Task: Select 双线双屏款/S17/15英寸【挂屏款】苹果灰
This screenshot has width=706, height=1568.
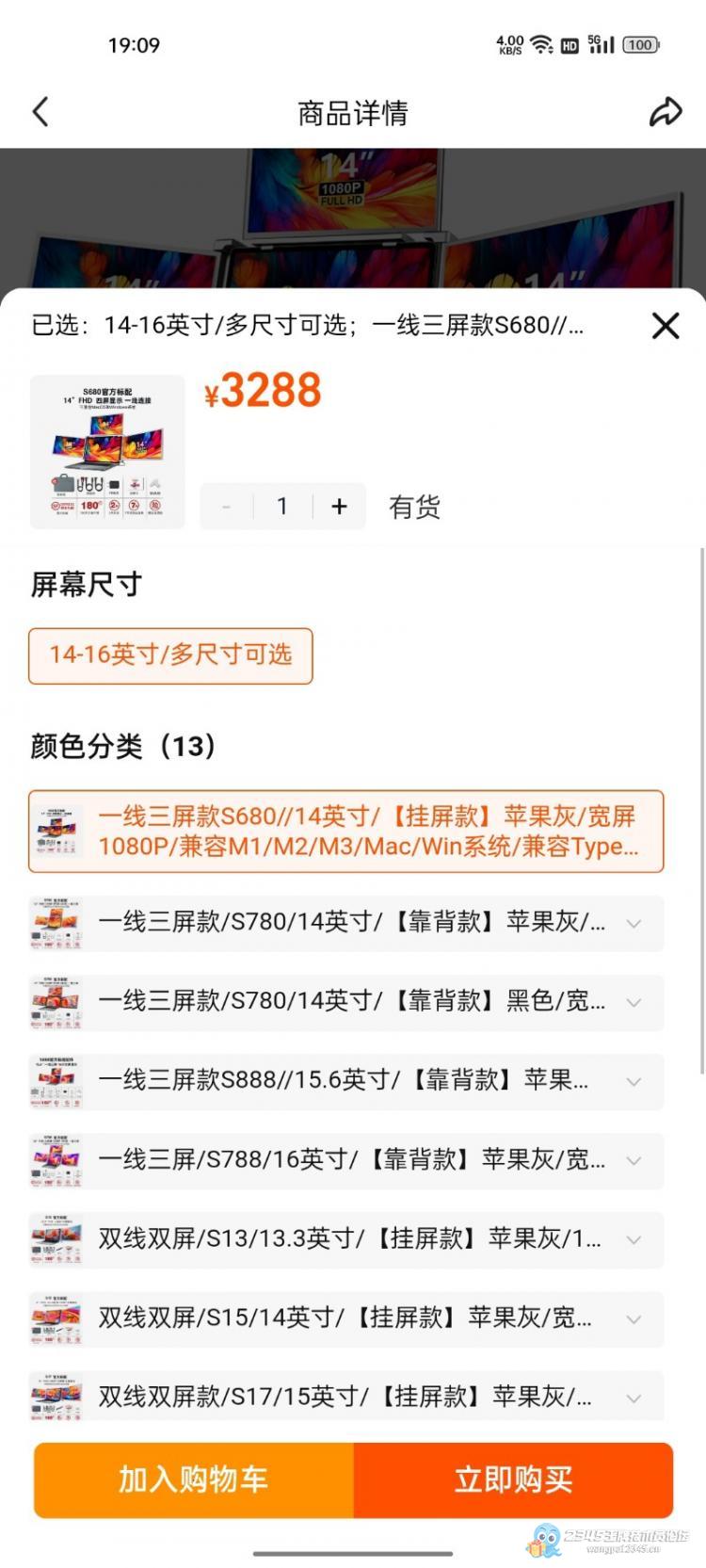Action: [346, 1397]
